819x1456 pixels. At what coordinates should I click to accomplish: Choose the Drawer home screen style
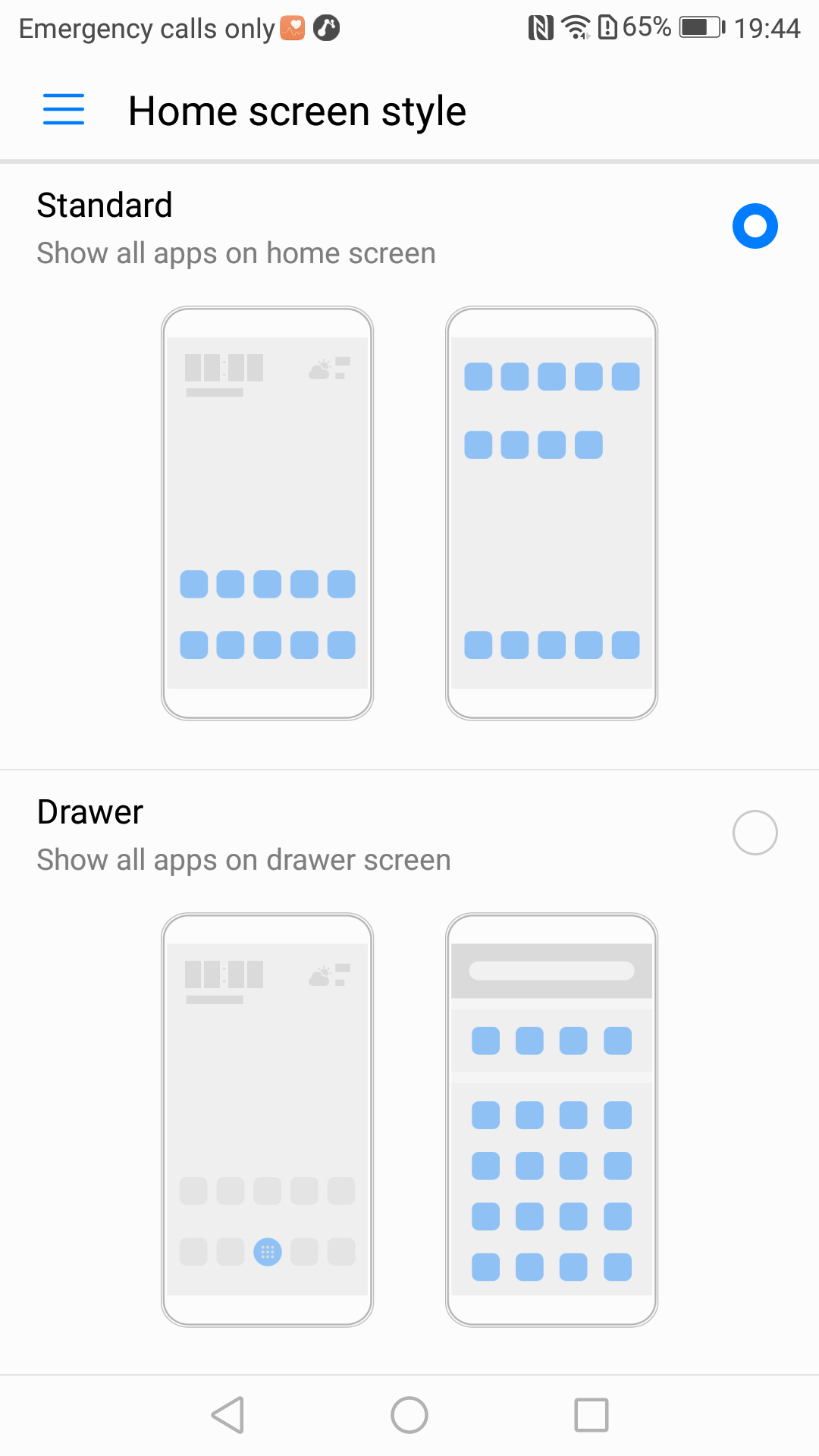755,833
